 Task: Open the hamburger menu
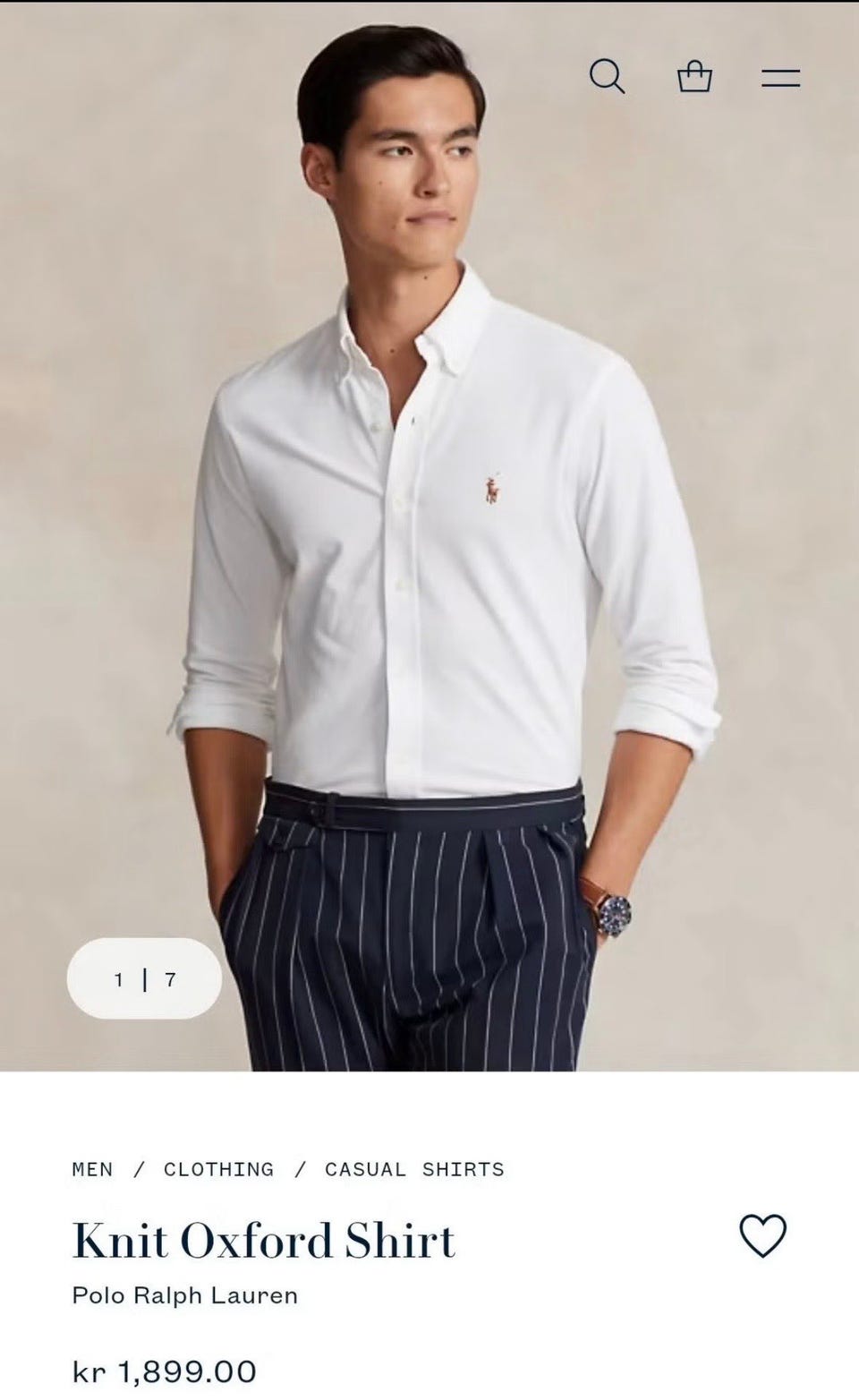click(x=780, y=78)
